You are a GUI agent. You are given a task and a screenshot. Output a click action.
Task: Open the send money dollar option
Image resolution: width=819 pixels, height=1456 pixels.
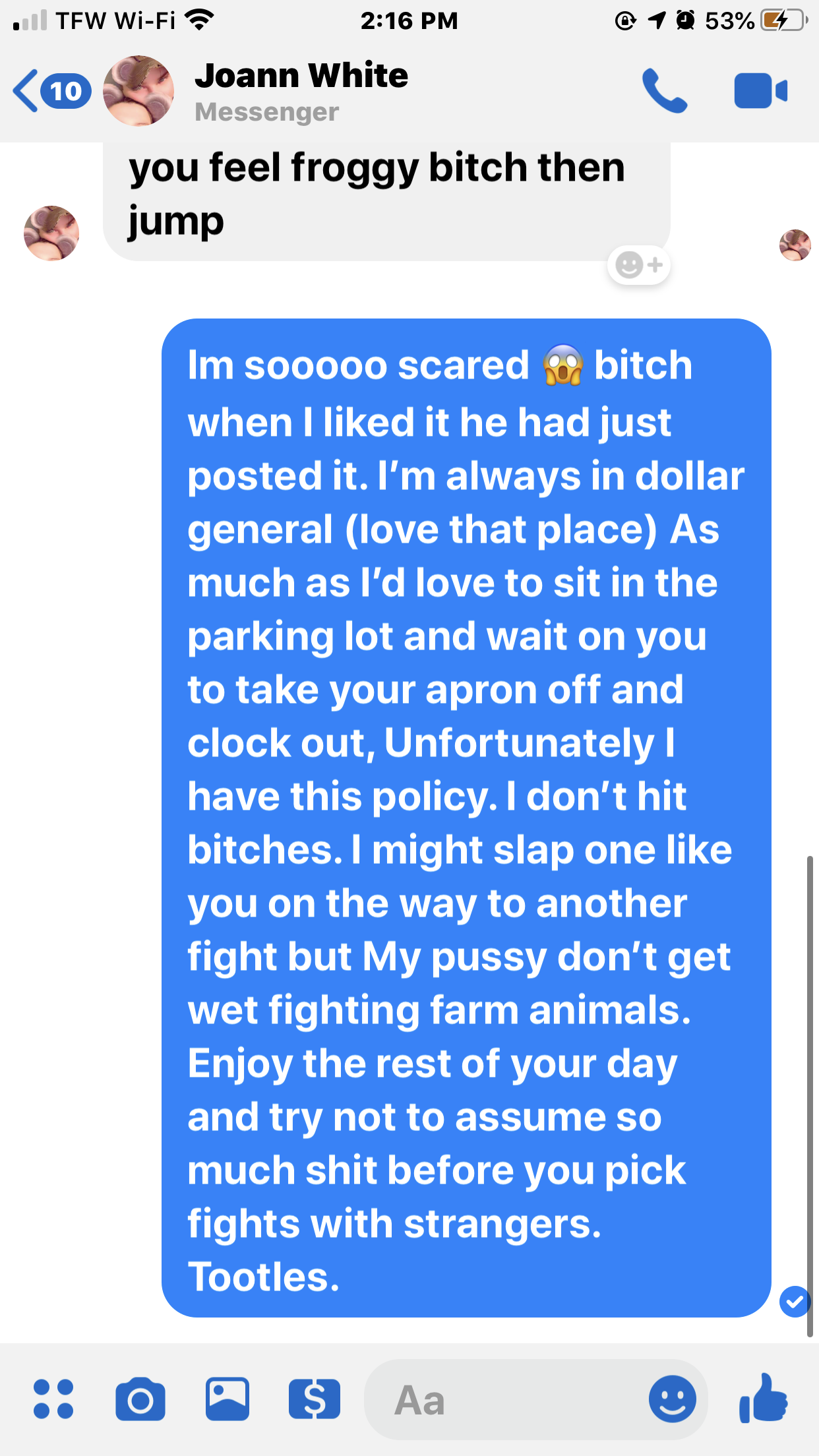tap(315, 1399)
